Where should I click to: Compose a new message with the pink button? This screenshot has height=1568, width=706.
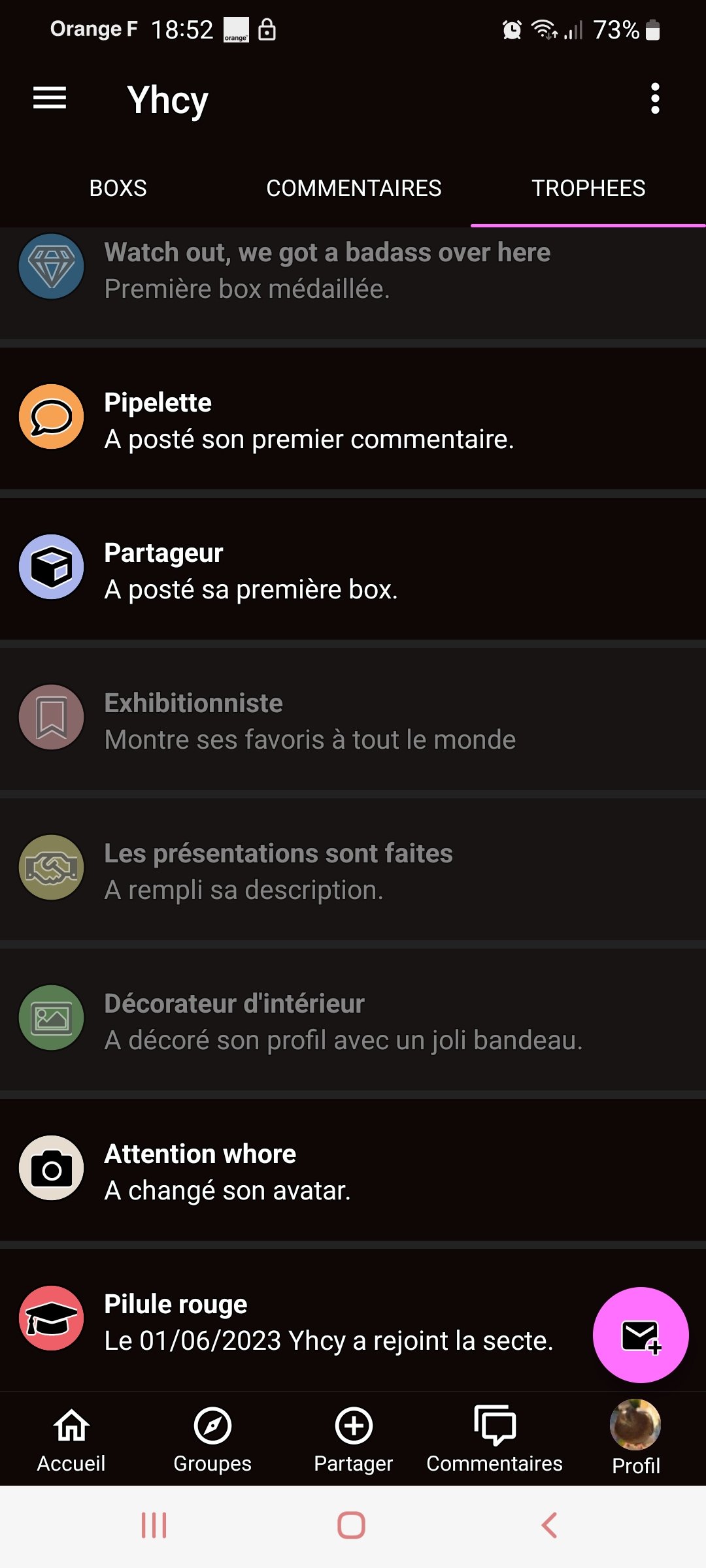pos(640,1335)
